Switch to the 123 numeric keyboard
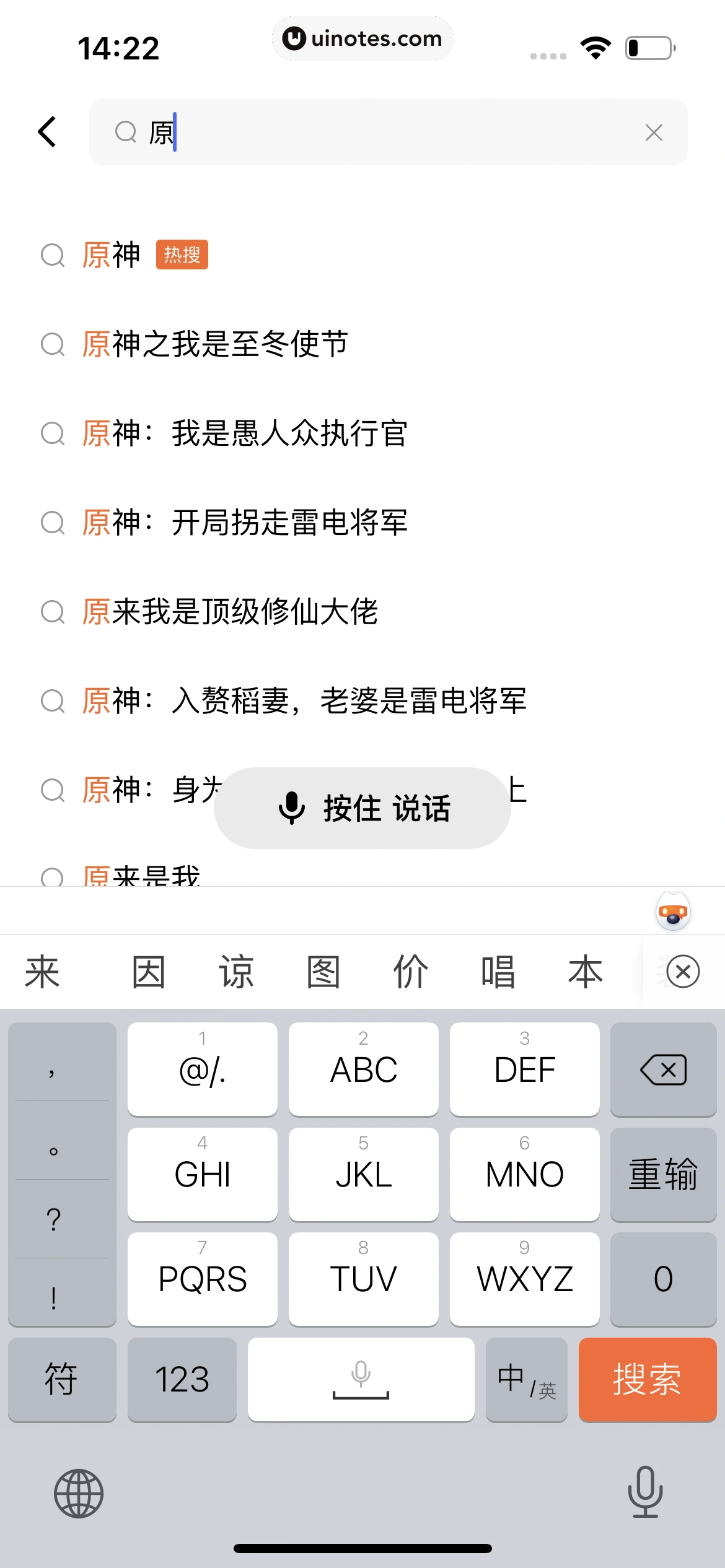 click(x=182, y=1379)
